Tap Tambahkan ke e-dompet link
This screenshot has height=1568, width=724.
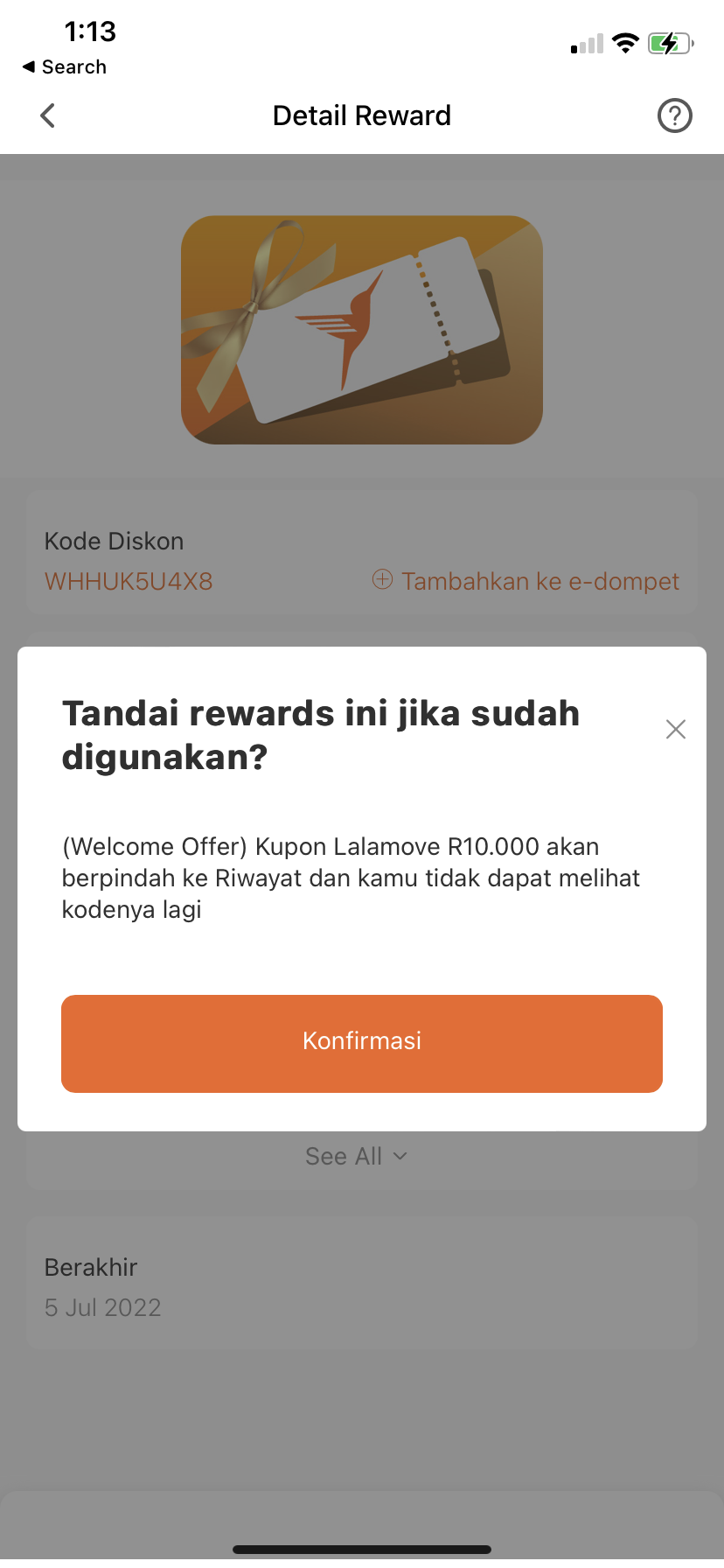(526, 581)
